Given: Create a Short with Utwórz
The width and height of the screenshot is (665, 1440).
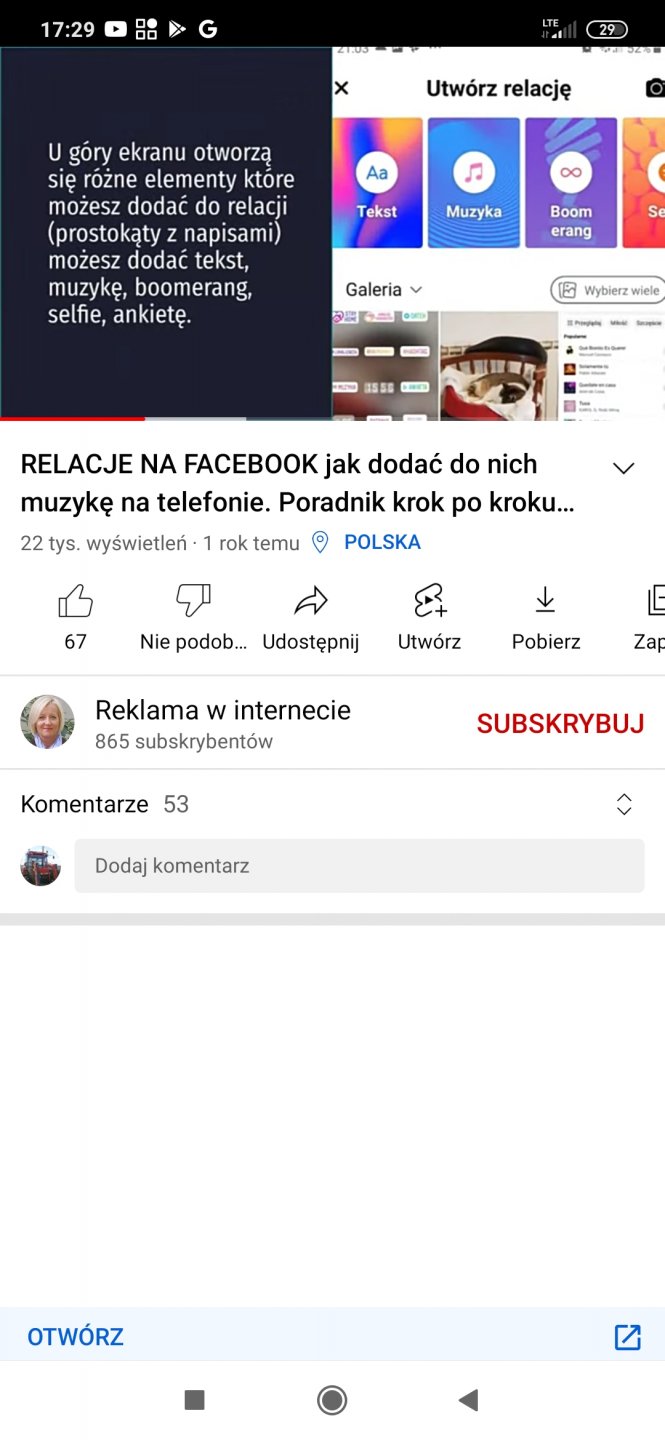Looking at the screenshot, I should pyautogui.click(x=429, y=615).
